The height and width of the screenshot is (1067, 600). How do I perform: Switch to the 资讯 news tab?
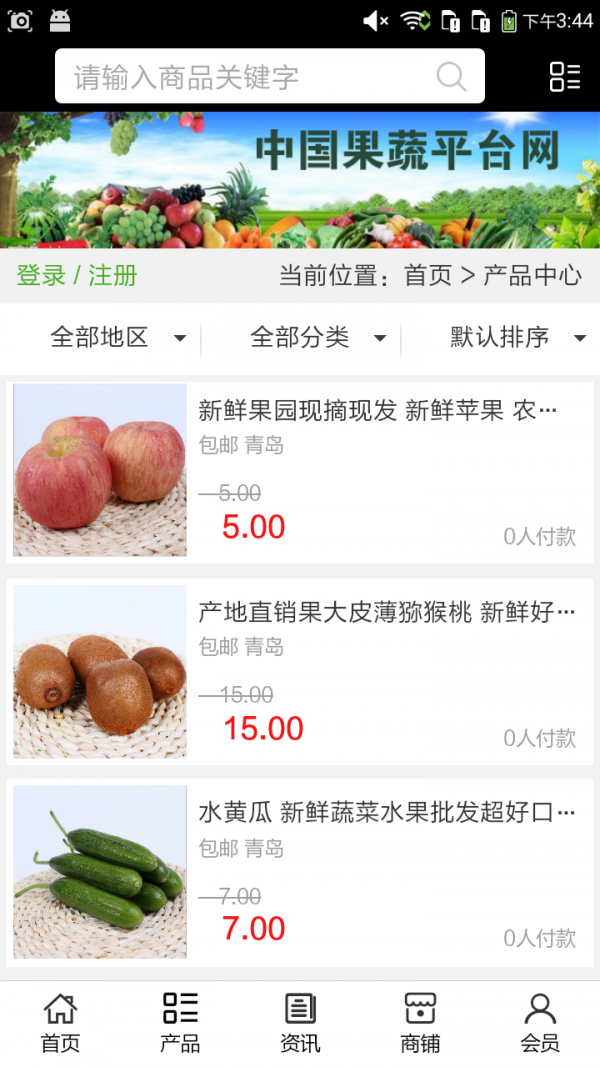coord(300,1023)
